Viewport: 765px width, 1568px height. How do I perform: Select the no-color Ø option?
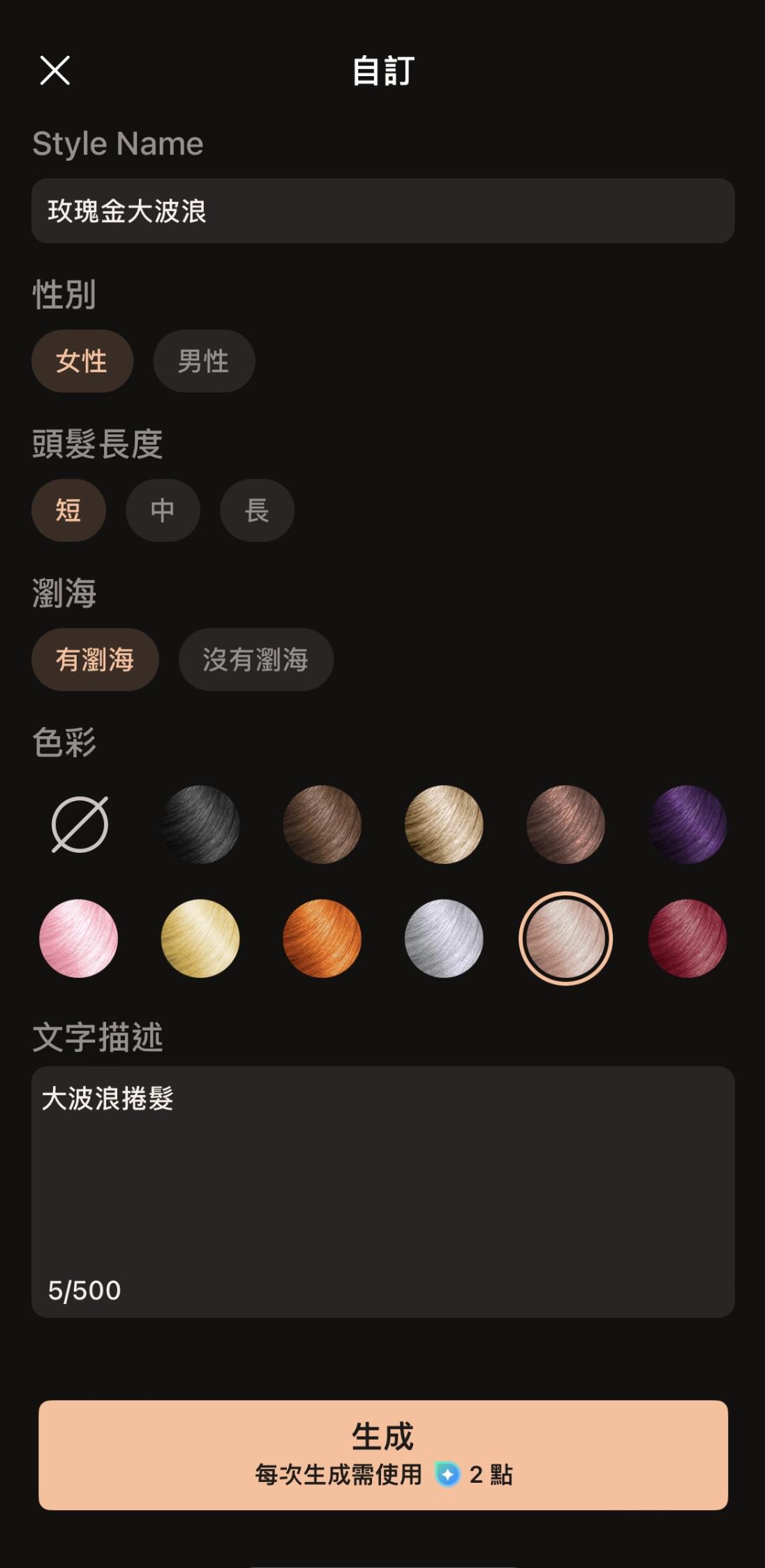tap(78, 825)
